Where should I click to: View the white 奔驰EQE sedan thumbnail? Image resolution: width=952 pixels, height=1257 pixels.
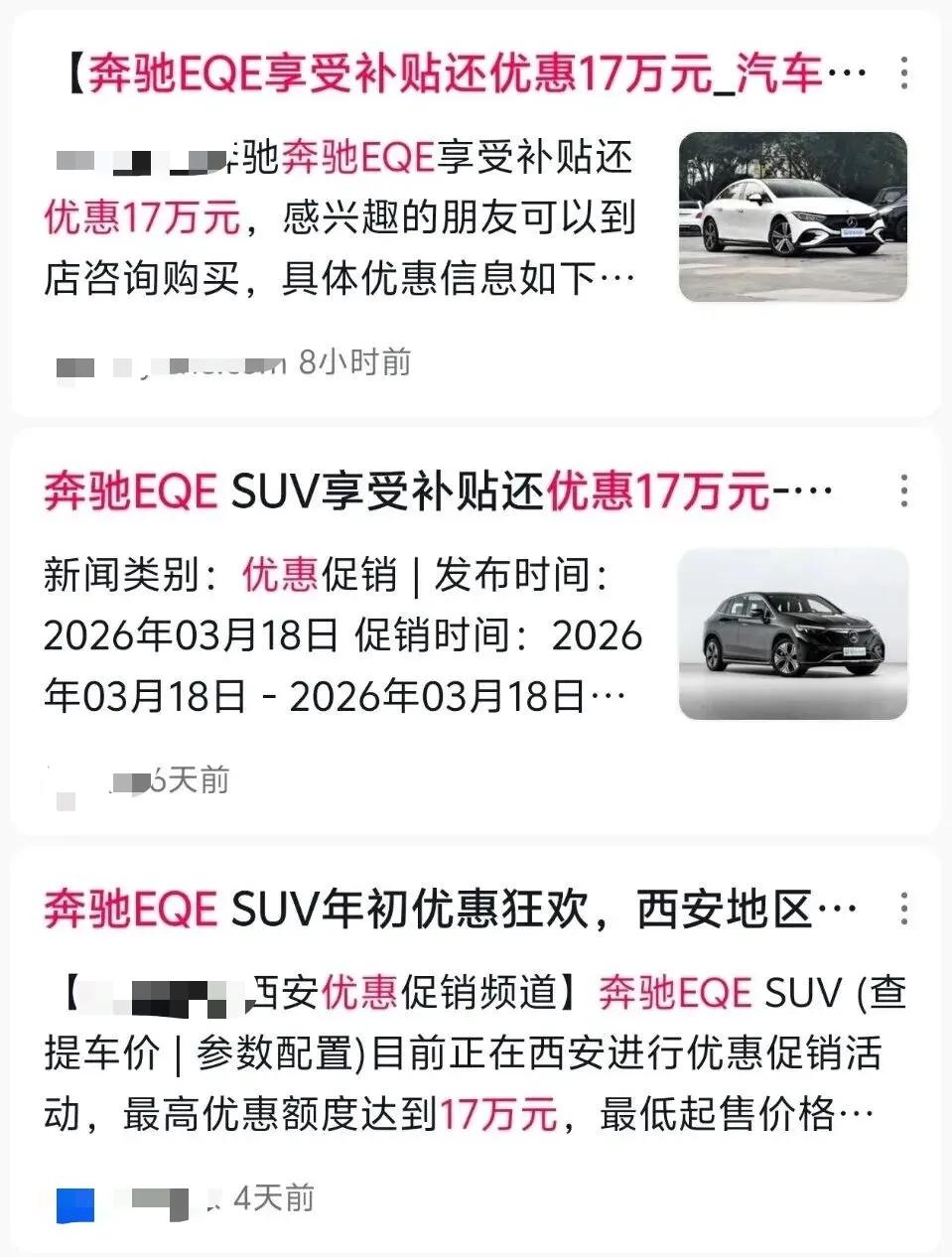(792, 217)
